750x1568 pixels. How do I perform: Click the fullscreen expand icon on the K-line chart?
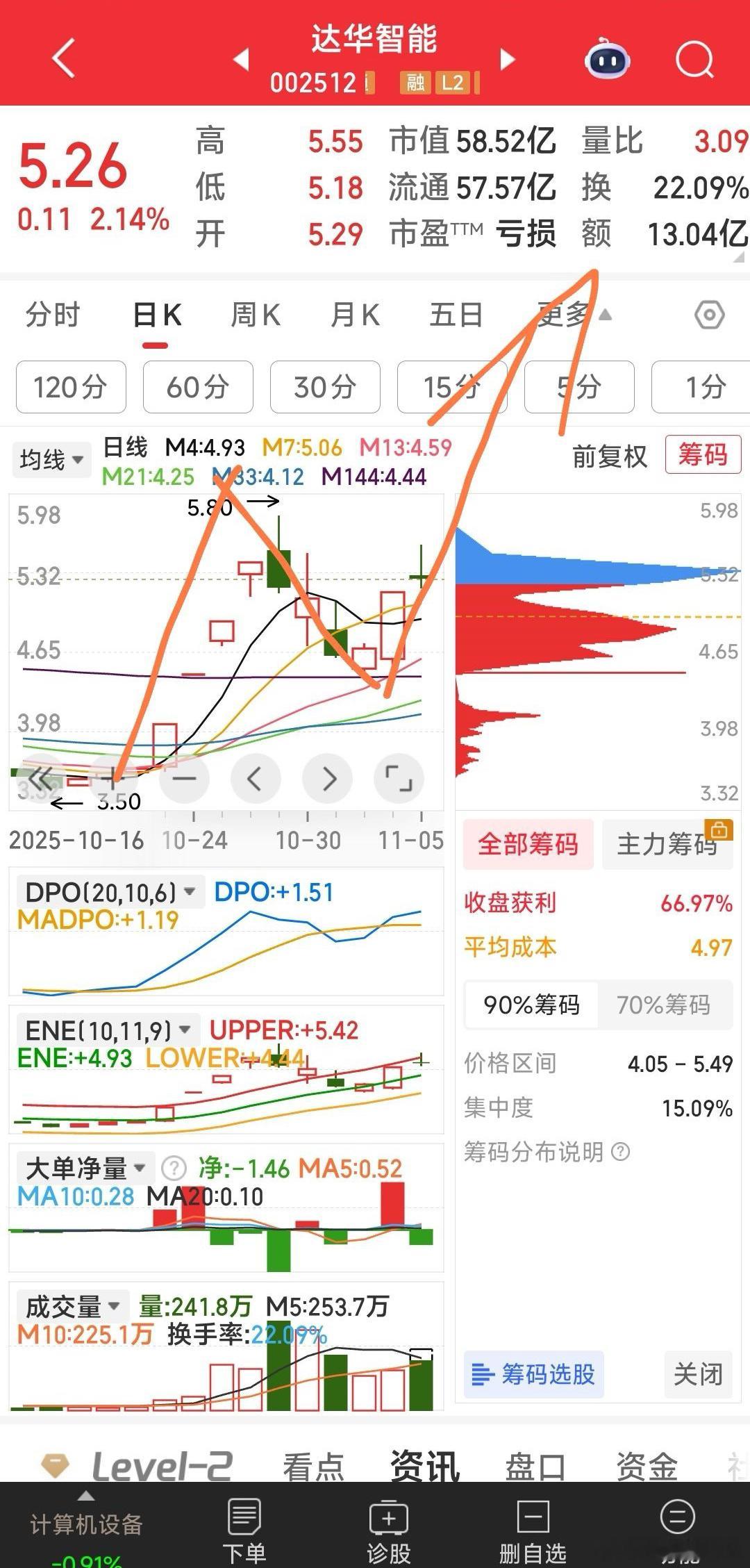coord(399,779)
